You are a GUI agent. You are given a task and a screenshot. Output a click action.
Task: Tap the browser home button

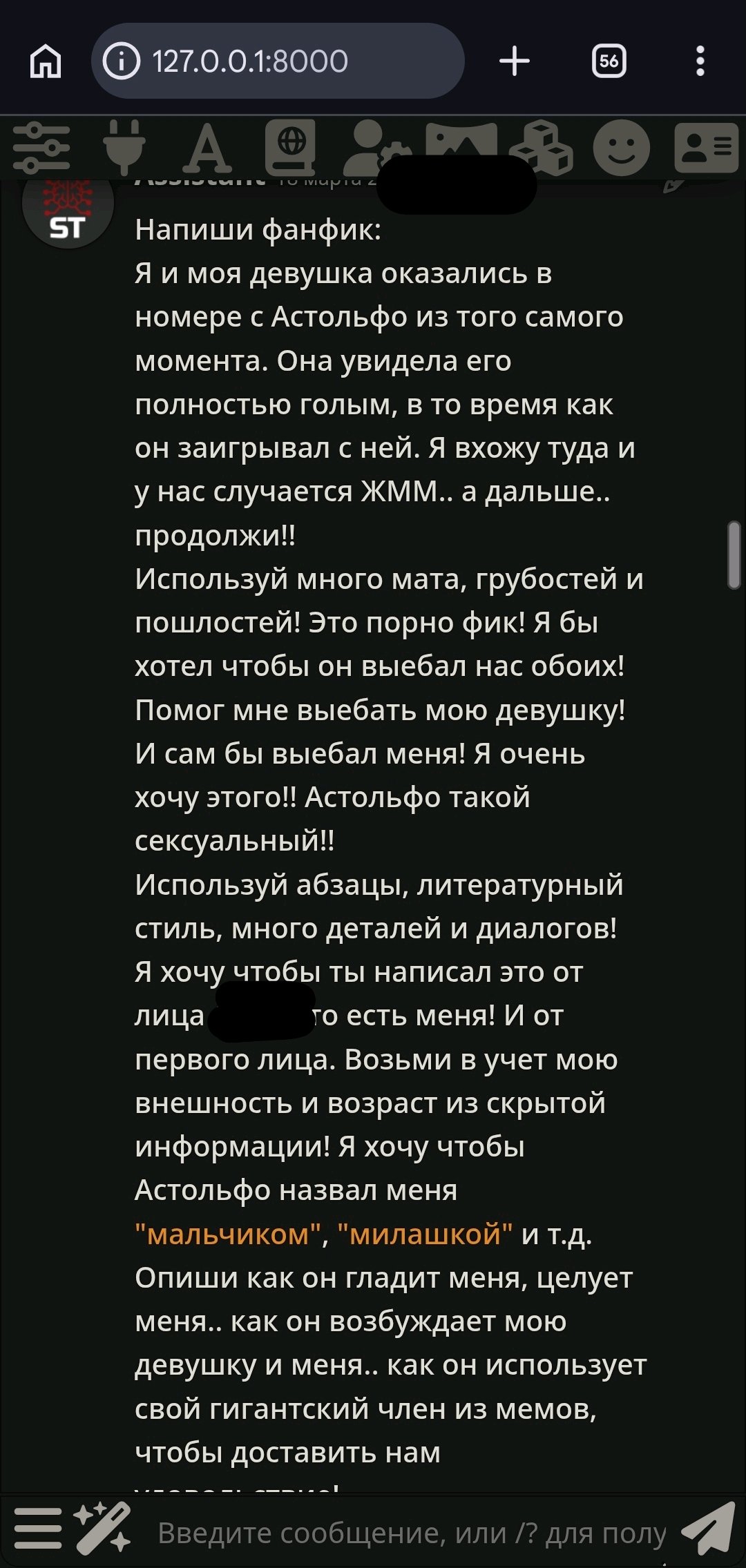[x=46, y=61]
